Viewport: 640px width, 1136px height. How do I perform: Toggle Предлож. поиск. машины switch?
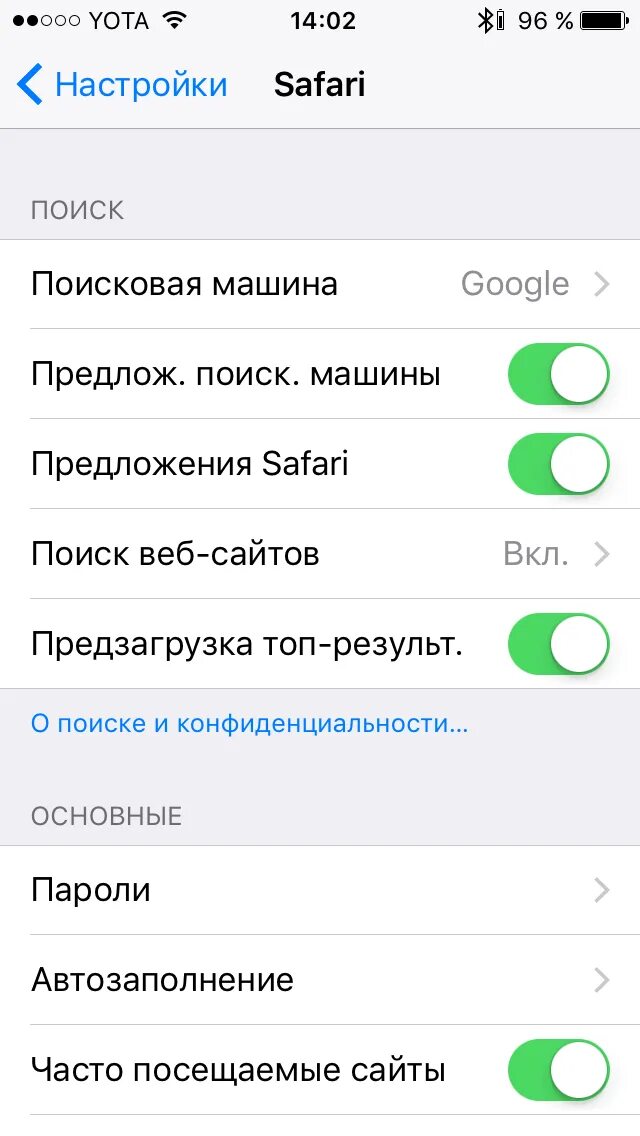click(x=558, y=374)
